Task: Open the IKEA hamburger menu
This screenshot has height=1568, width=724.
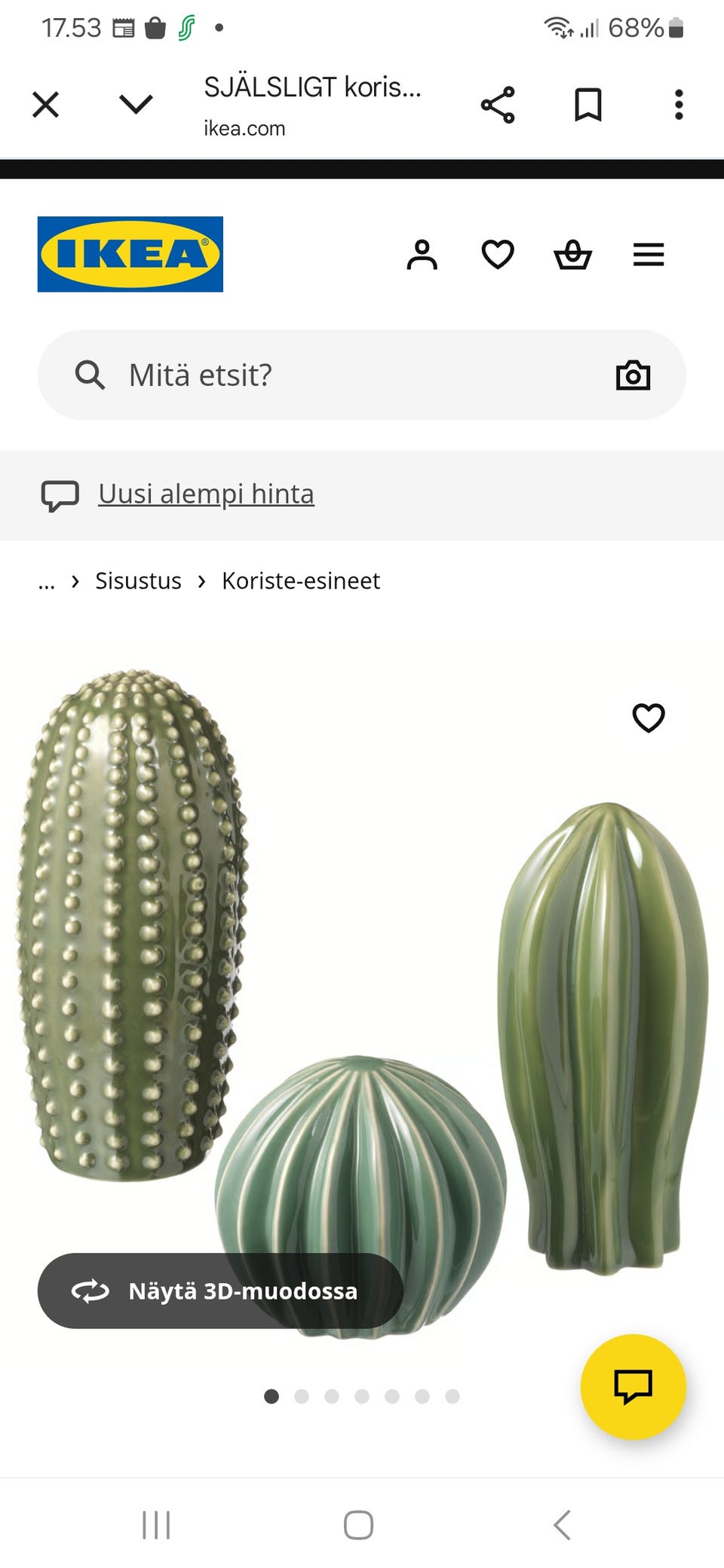Action: [649, 255]
